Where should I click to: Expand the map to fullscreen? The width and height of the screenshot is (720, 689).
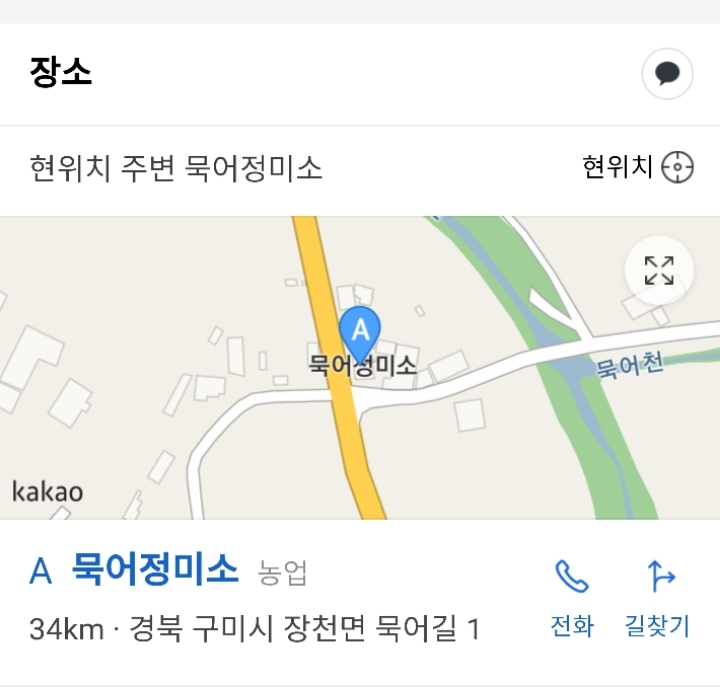[658, 270]
